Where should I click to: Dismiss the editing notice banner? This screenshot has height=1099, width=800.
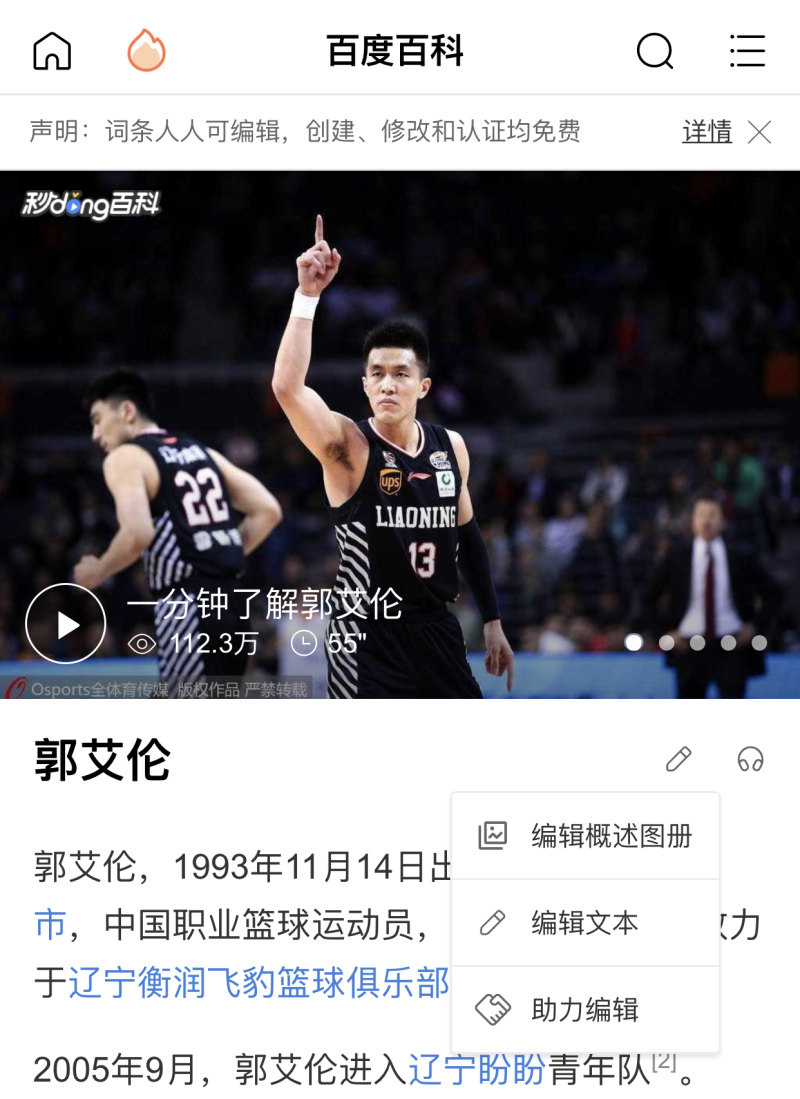(760, 132)
